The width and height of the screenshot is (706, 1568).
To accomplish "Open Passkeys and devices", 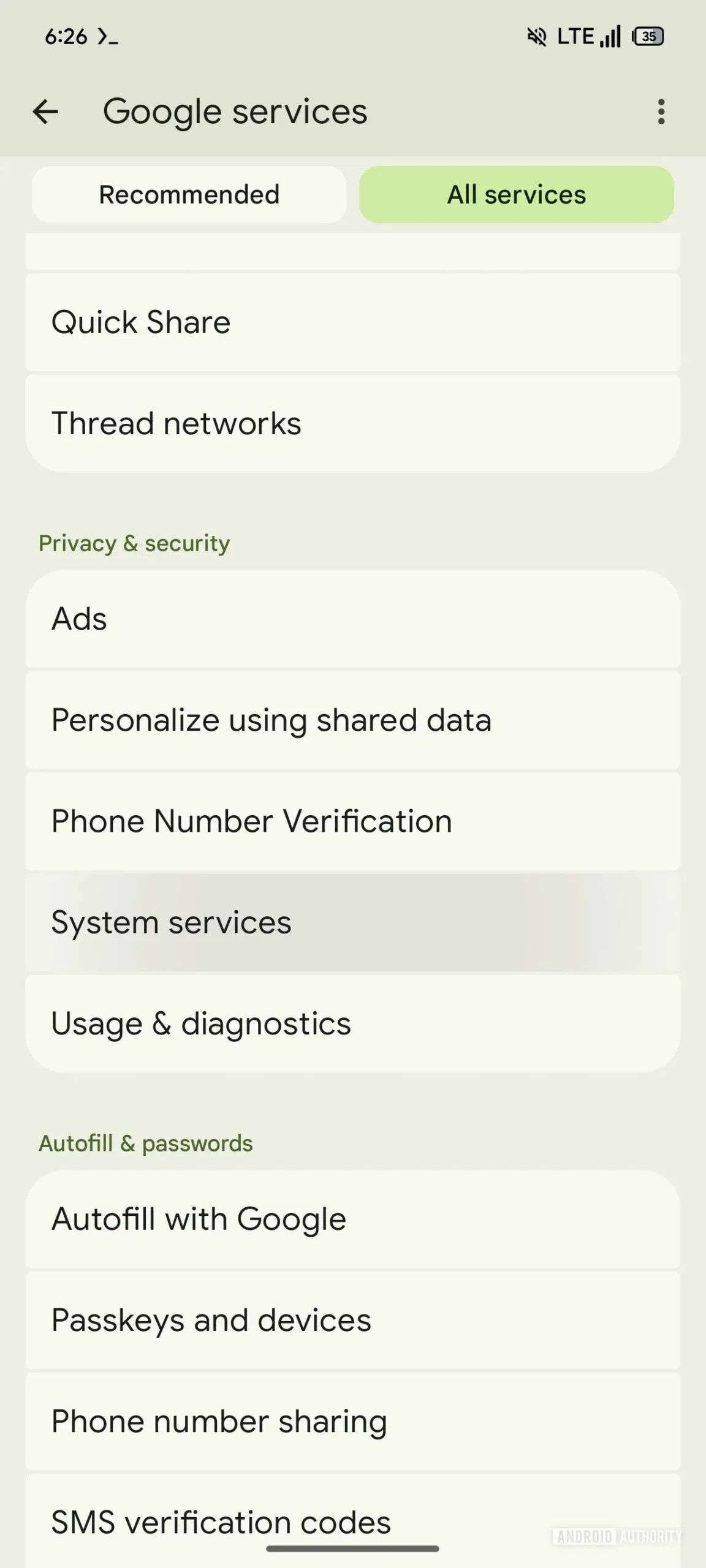I will click(x=353, y=1319).
